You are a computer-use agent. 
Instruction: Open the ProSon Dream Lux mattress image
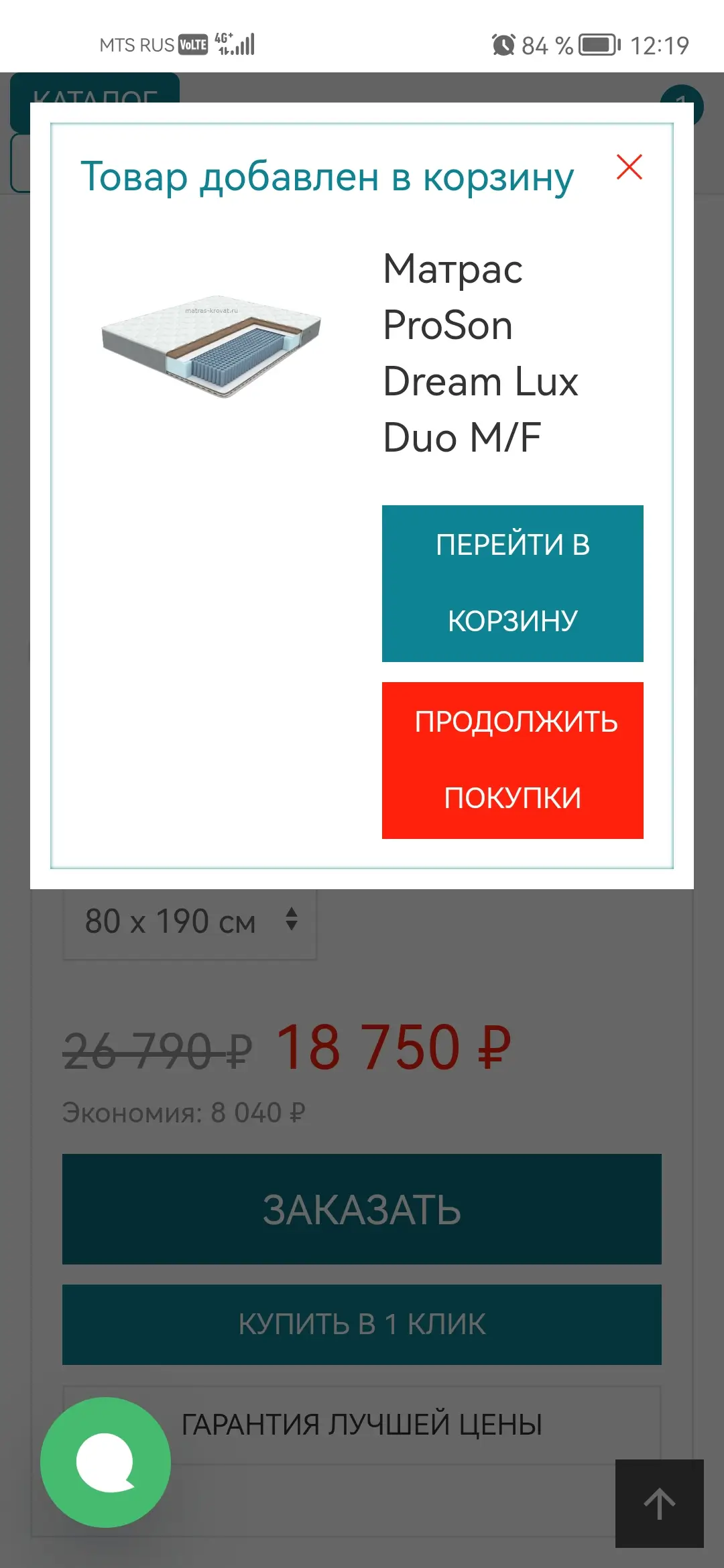point(212,346)
